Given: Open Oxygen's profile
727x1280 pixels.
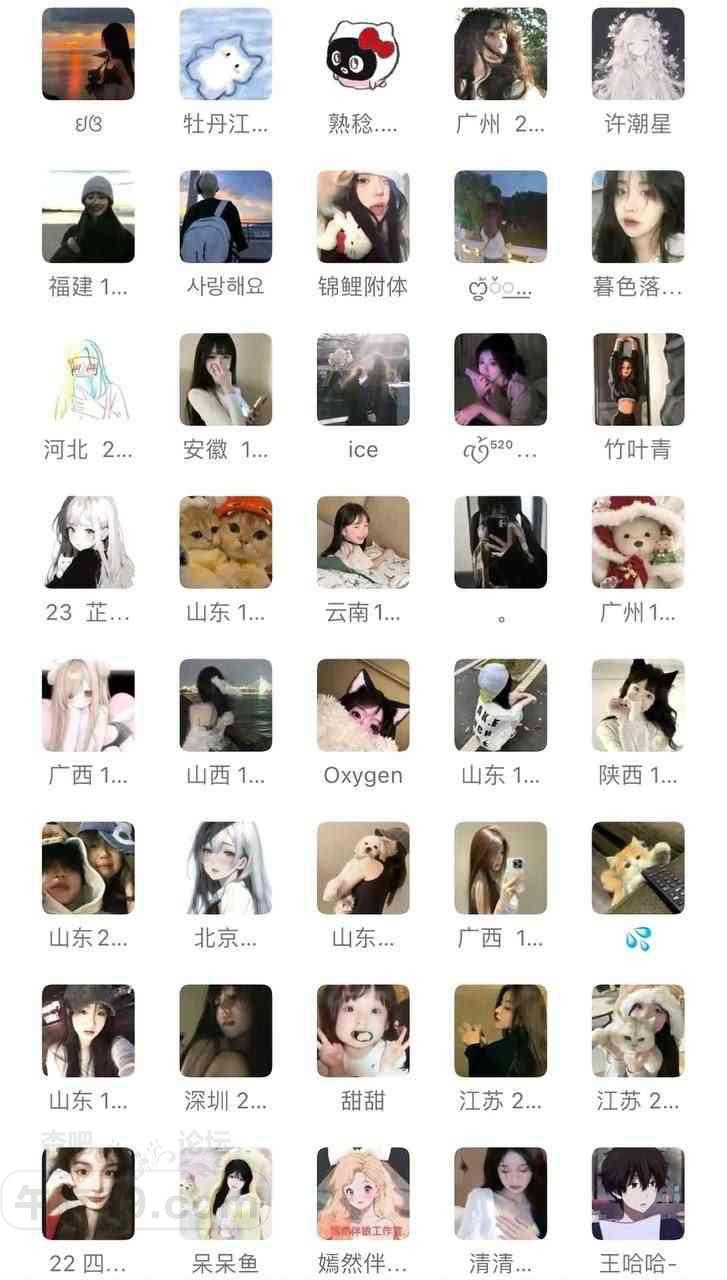Looking at the screenshot, I should click(x=363, y=705).
